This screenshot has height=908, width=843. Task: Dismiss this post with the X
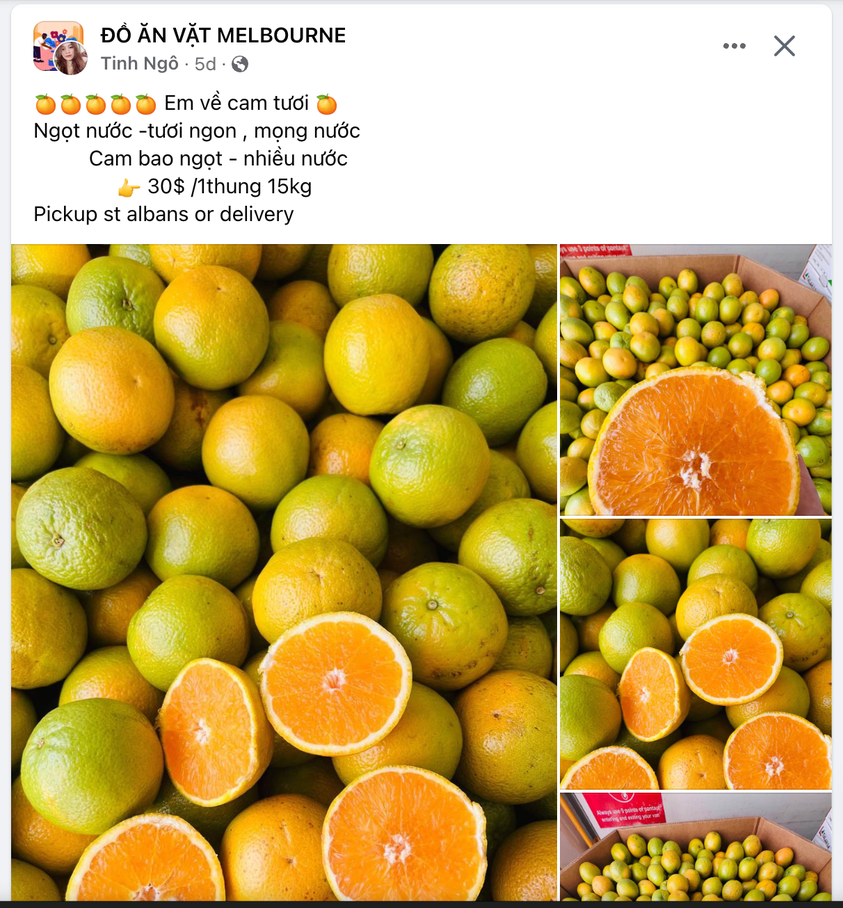pos(785,46)
